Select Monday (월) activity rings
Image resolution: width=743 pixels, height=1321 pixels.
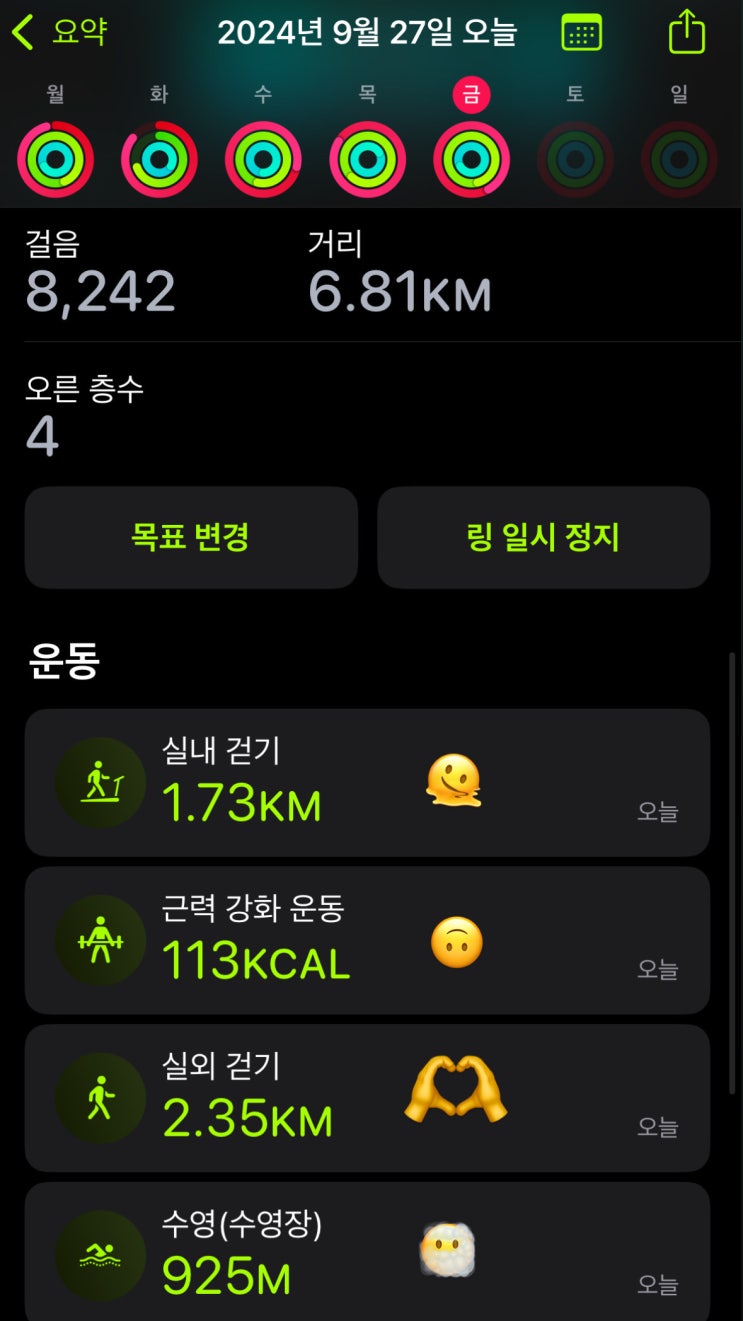click(56, 159)
